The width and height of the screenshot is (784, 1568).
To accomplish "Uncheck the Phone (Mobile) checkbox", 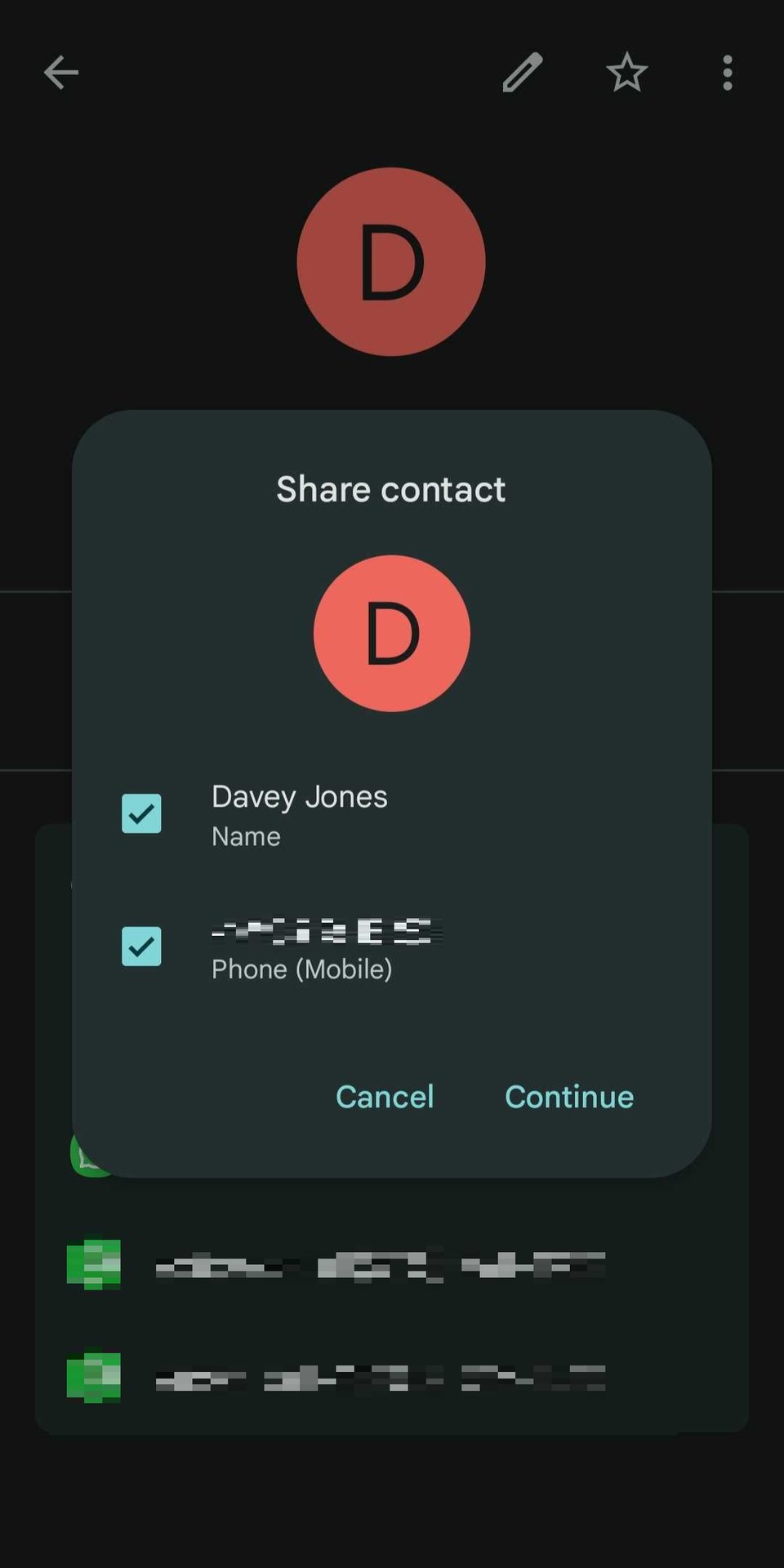I will click(x=141, y=947).
